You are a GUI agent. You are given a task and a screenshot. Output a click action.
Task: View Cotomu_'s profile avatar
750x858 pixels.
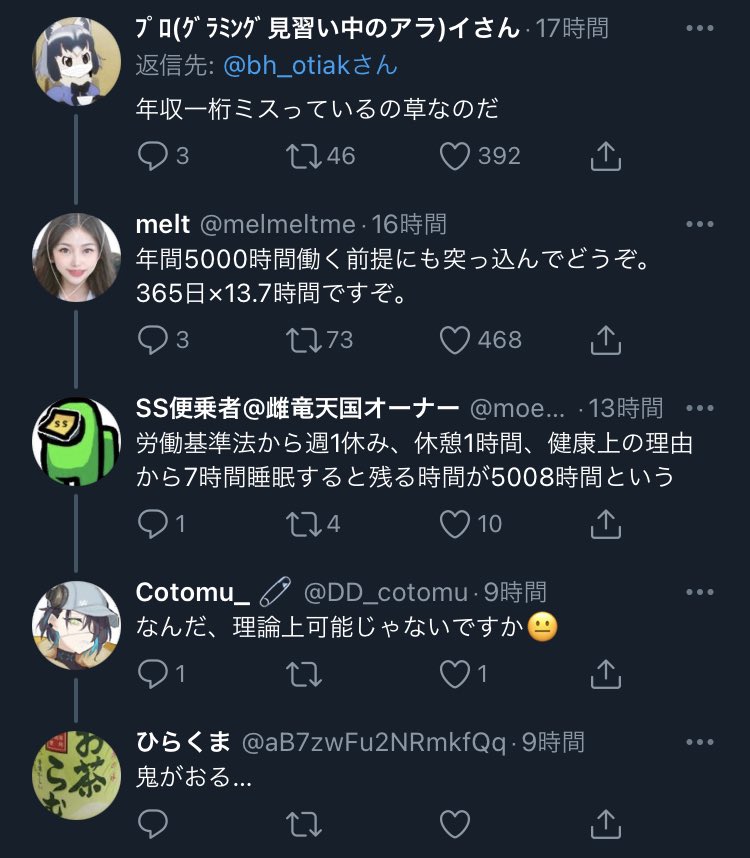tap(78, 625)
